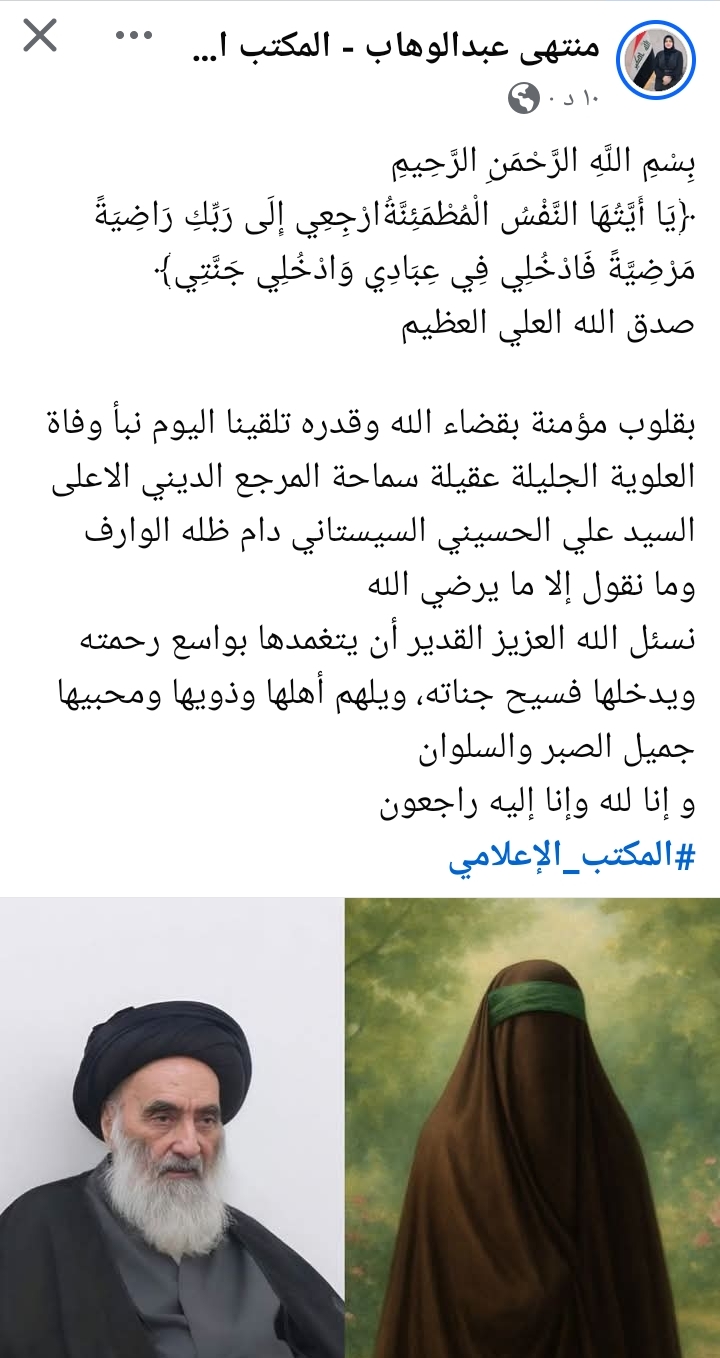Open the #المكتب_الإعلامي hashtag
Screen dimensions: 720x1358
(x=570, y=857)
